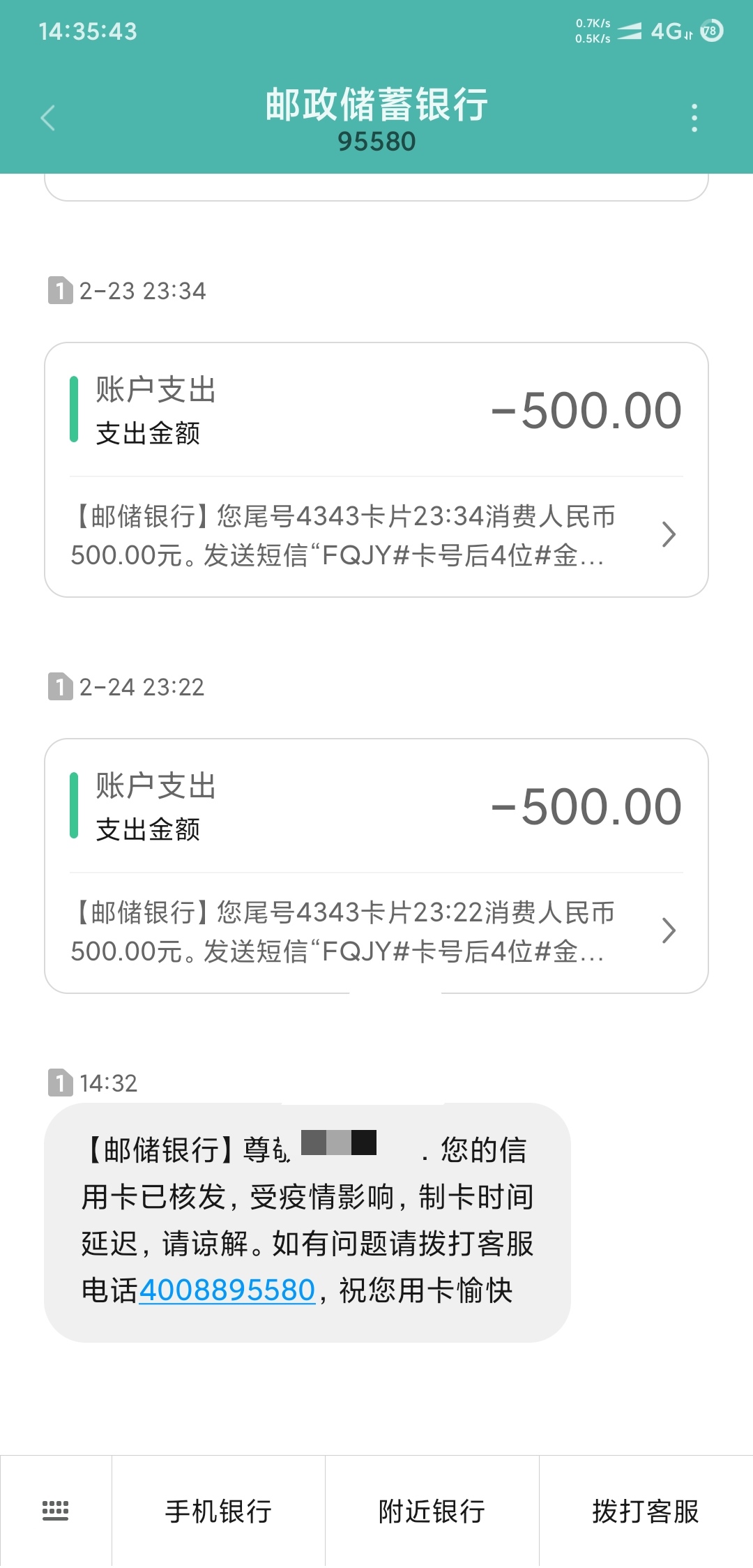753x1568 pixels.
Task: Tap the phone number 4008895580 link
Action: [227, 1290]
